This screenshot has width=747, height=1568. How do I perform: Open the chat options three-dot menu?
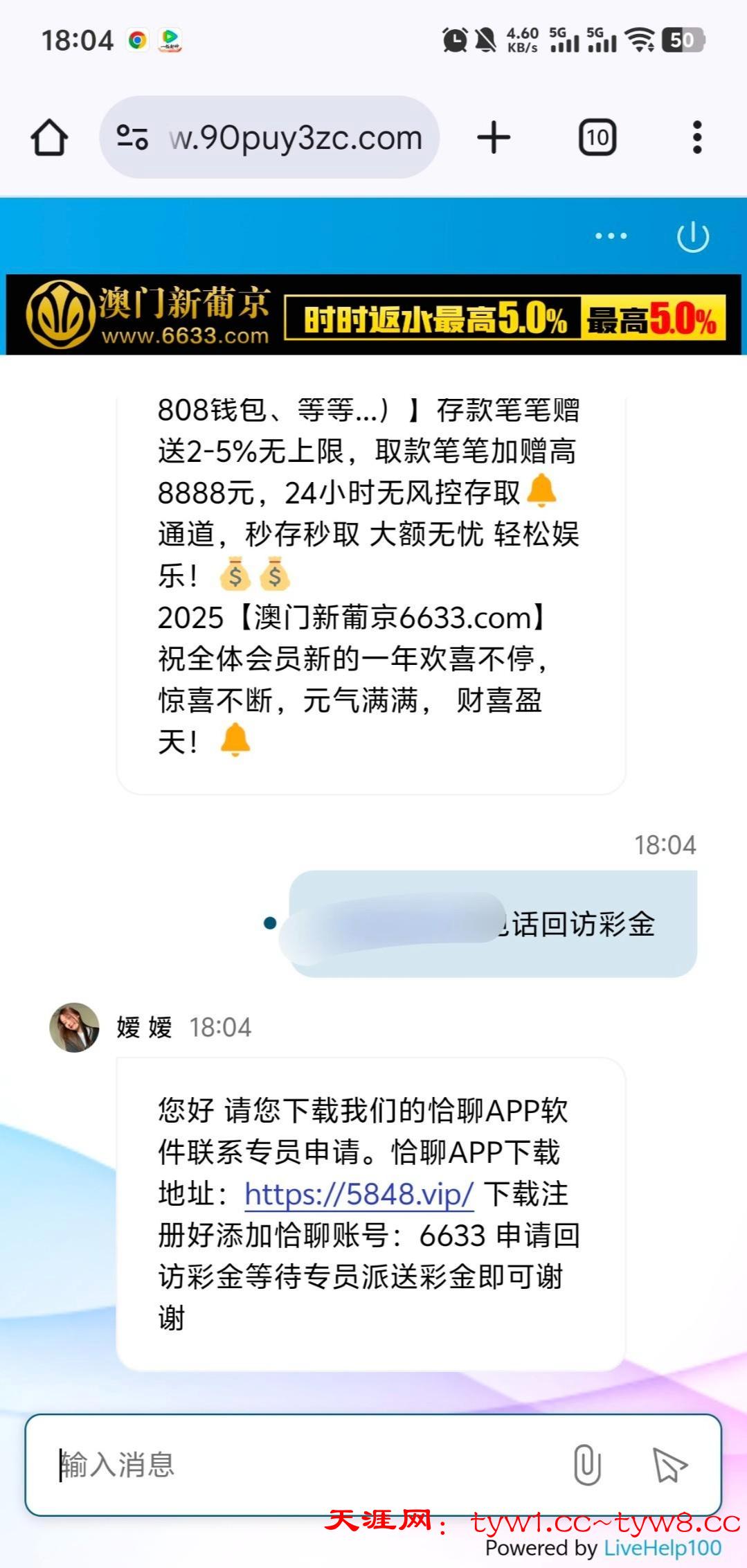coord(611,236)
